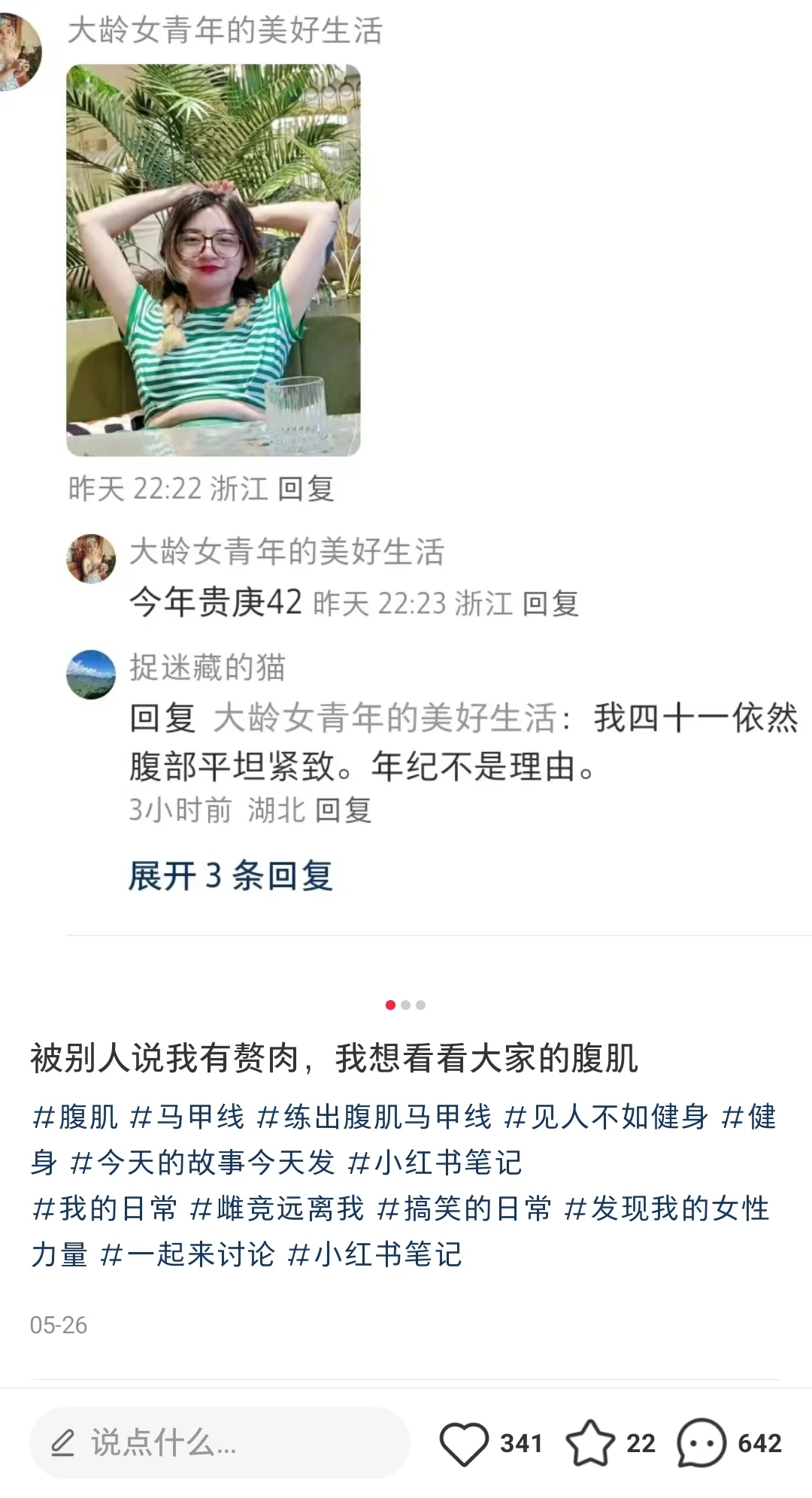
Task: Open the #练出腹肌马甲线 hashtag
Action: (x=374, y=1117)
